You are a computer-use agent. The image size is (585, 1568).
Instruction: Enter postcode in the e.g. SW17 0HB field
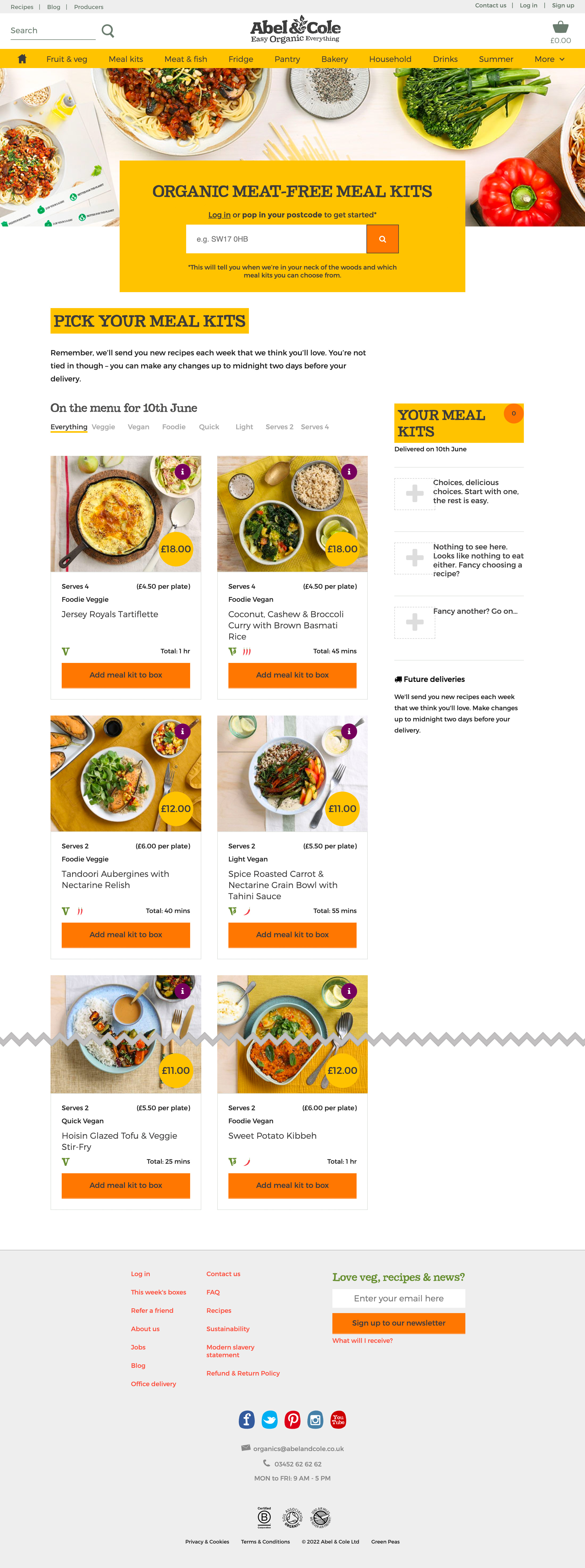[276, 239]
